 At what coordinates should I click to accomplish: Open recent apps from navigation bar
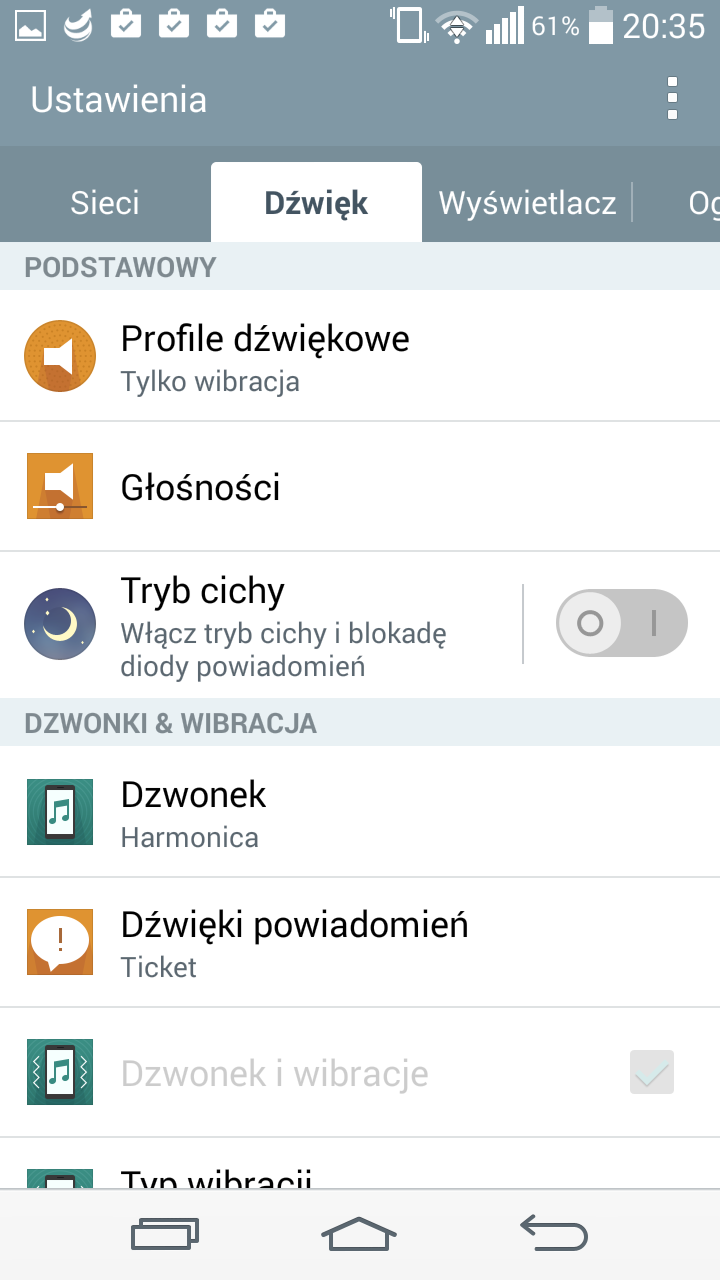point(165,1234)
